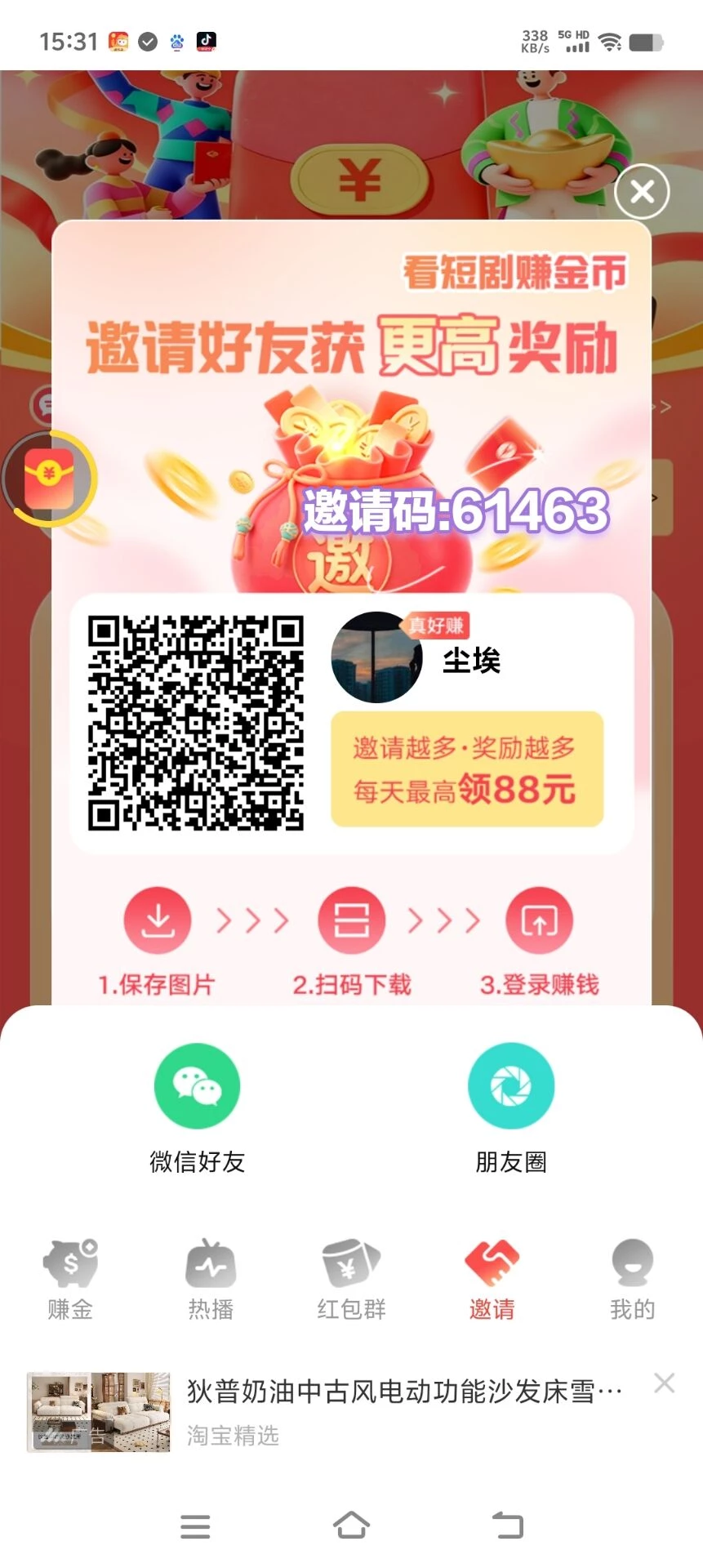
Task: Tap the floating red envelope badge
Action: click(51, 479)
